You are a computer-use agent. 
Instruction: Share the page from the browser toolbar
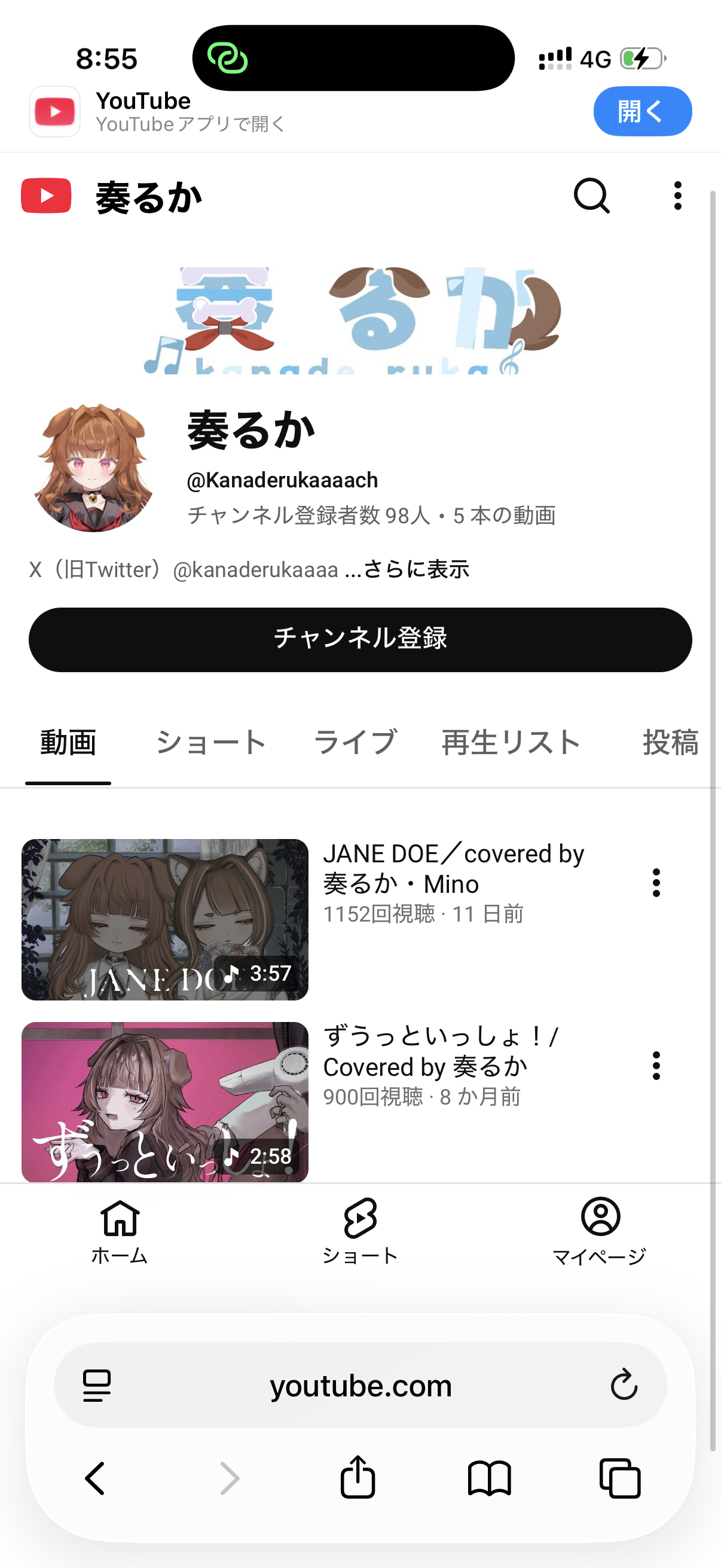tap(358, 1477)
